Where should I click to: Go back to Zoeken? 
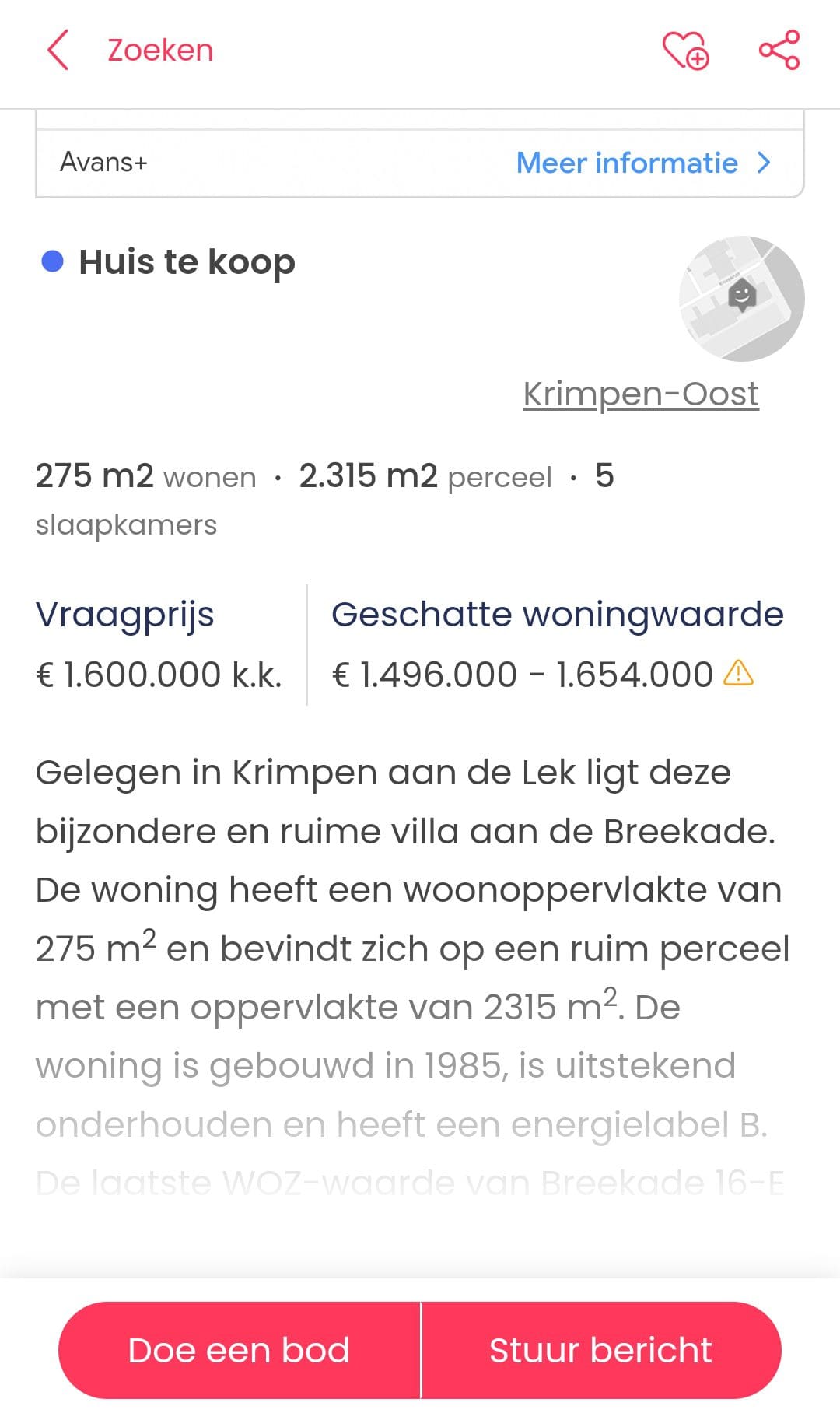click(x=128, y=51)
